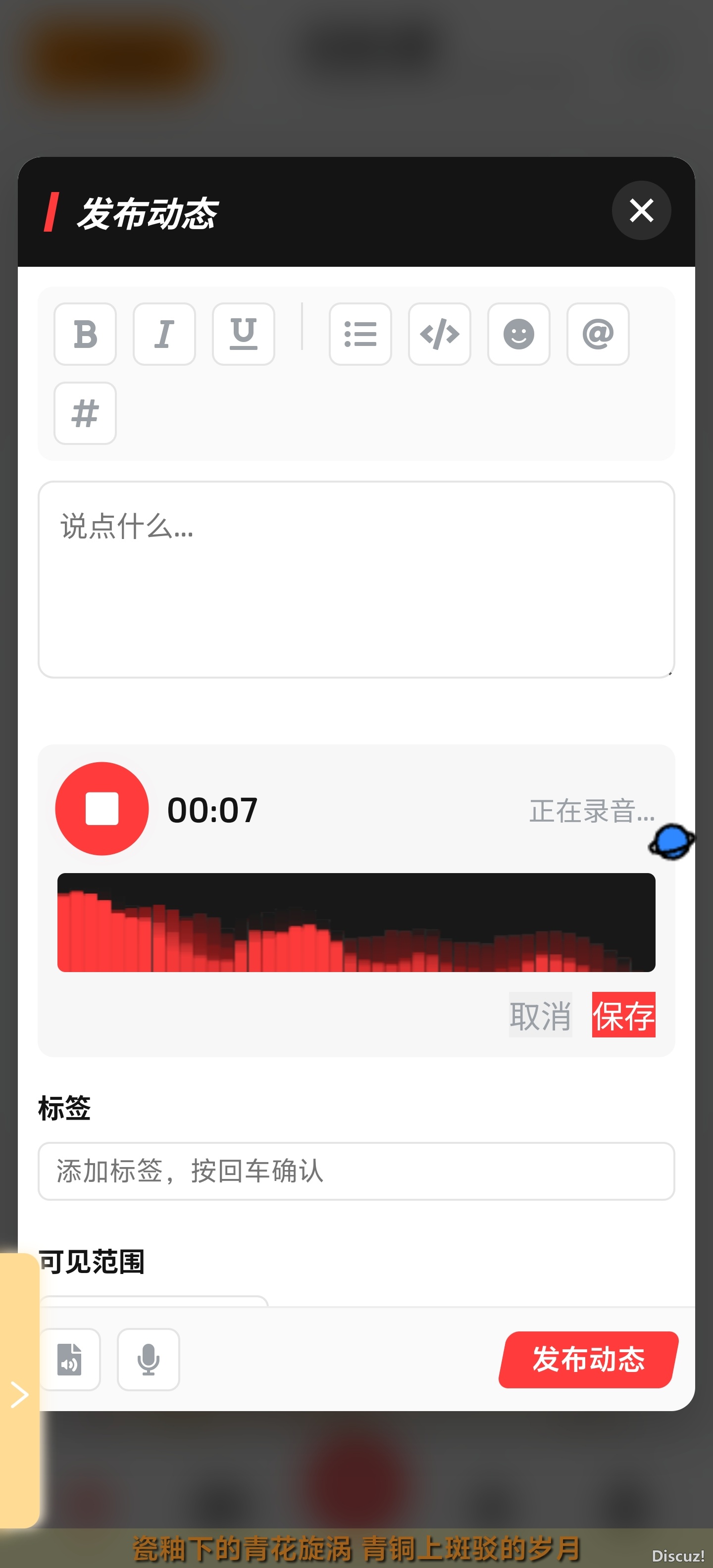Attach an audio file

click(x=70, y=1359)
